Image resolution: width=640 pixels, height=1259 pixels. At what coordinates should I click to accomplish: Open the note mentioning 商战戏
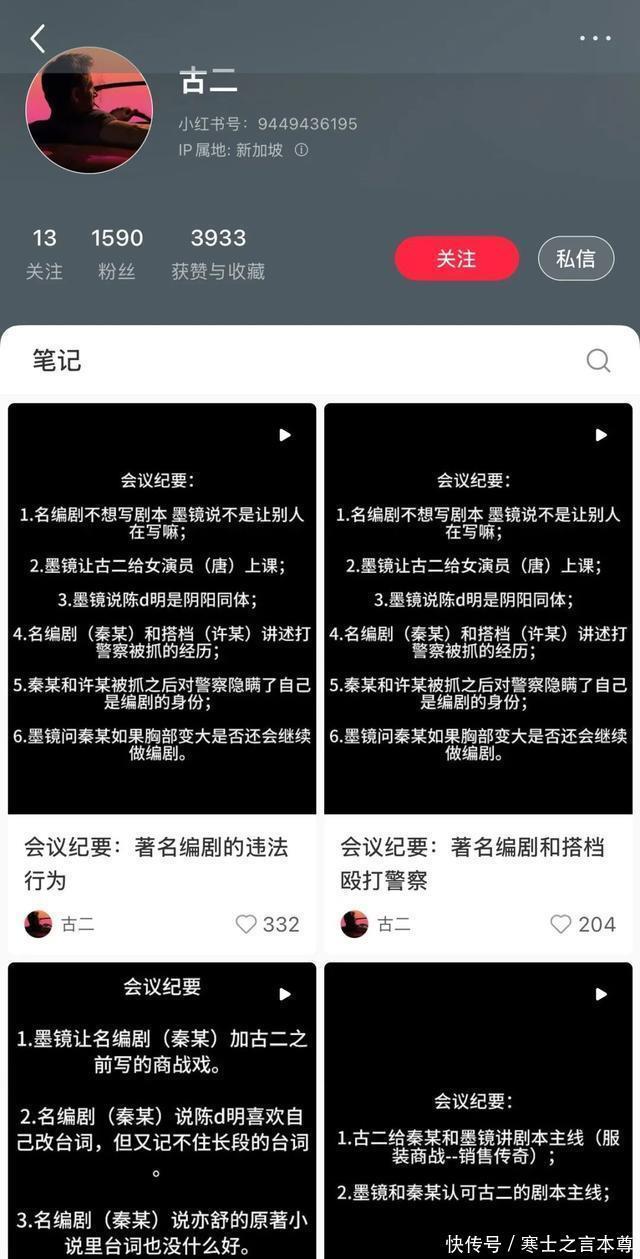pyautogui.click(x=162, y=1110)
